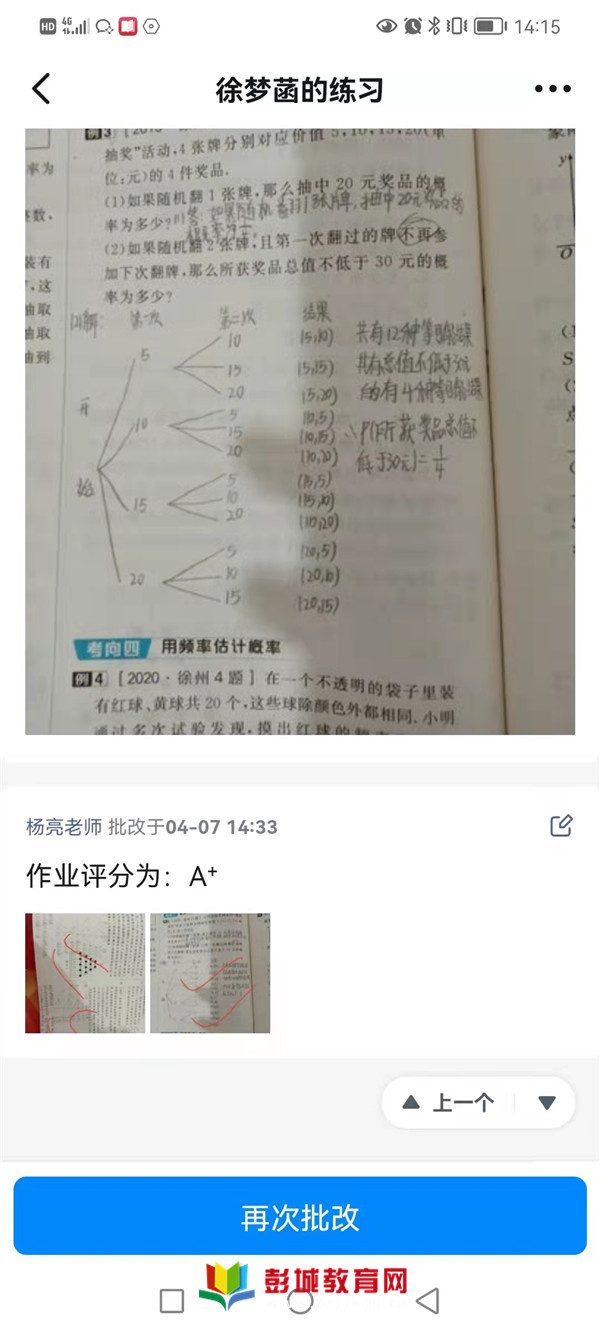Viewport: 600px width, 1333px height.
Task: Open the first graded thumbnail image
Action: point(85,973)
